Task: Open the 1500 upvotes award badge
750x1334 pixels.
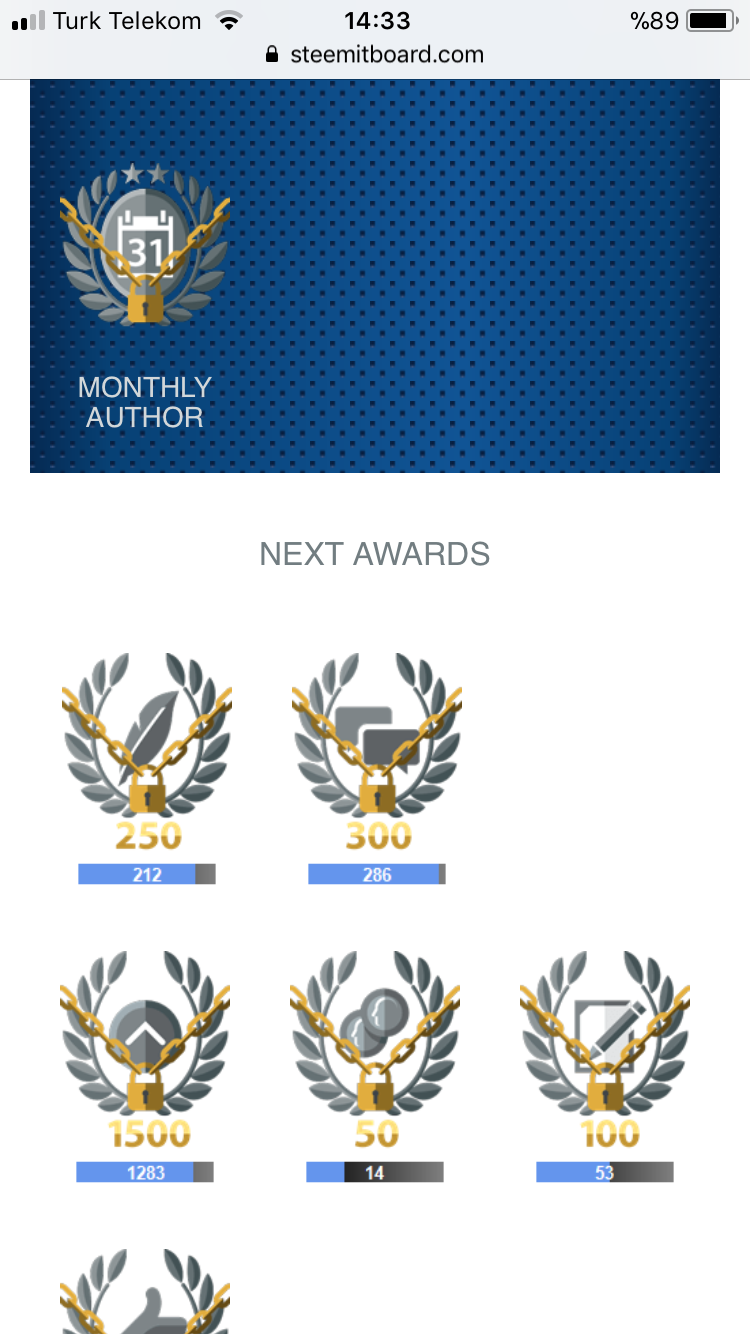Action: (145, 1048)
